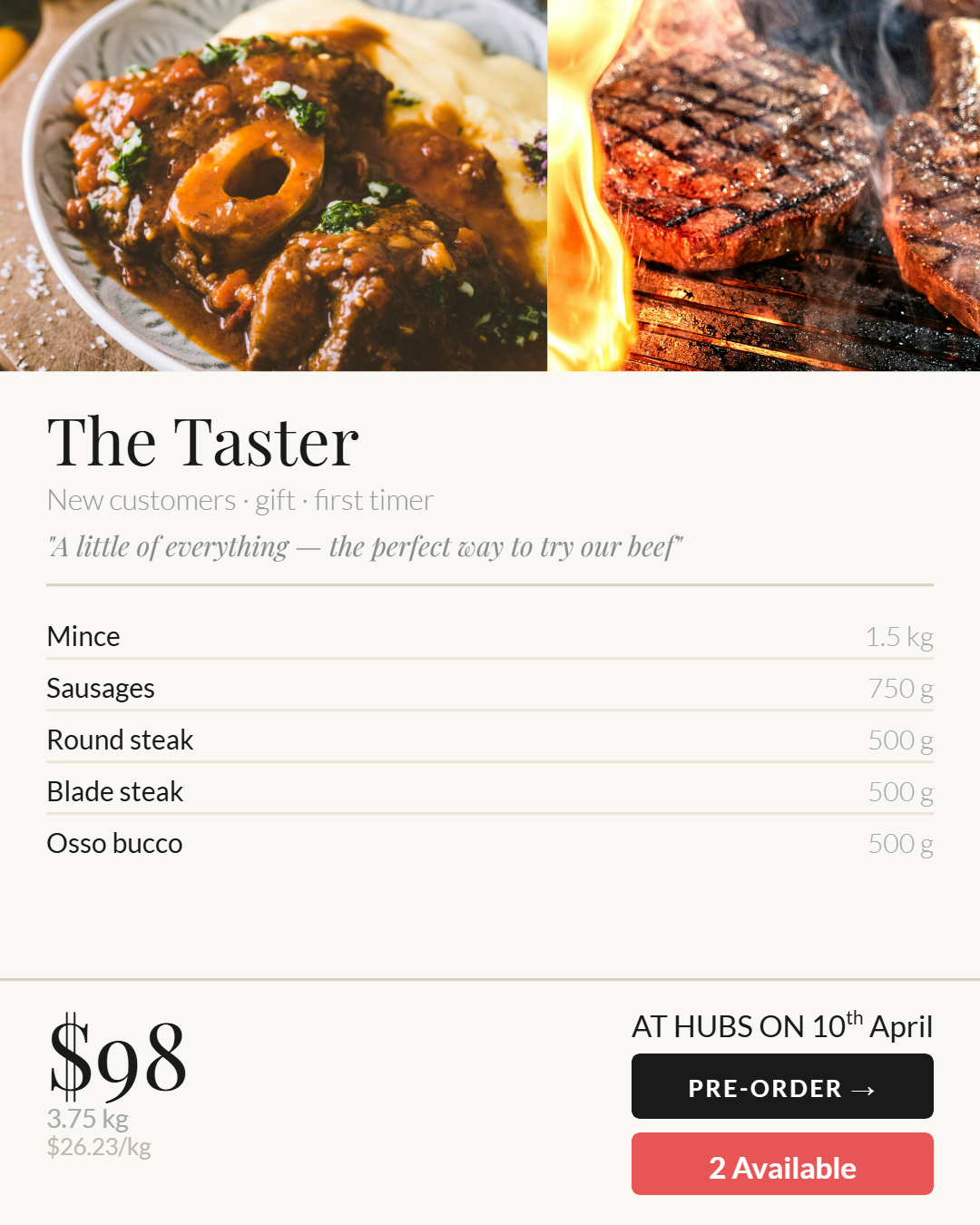Select the Osso bucco line item
The height and width of the screenshot is (1225, 980).
tap(114, 844)
